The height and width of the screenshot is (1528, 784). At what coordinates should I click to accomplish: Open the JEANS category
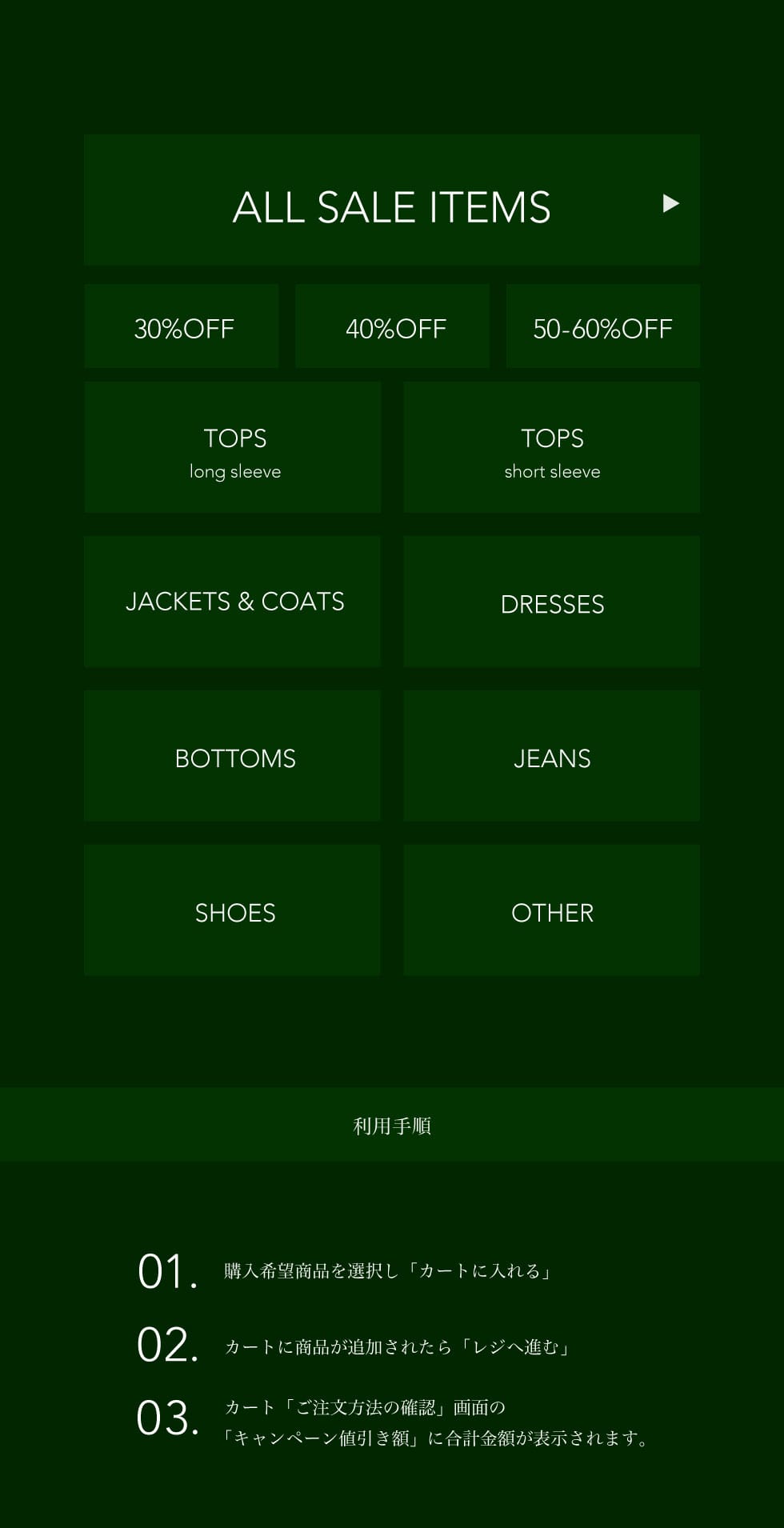click(x=551, y=756)
